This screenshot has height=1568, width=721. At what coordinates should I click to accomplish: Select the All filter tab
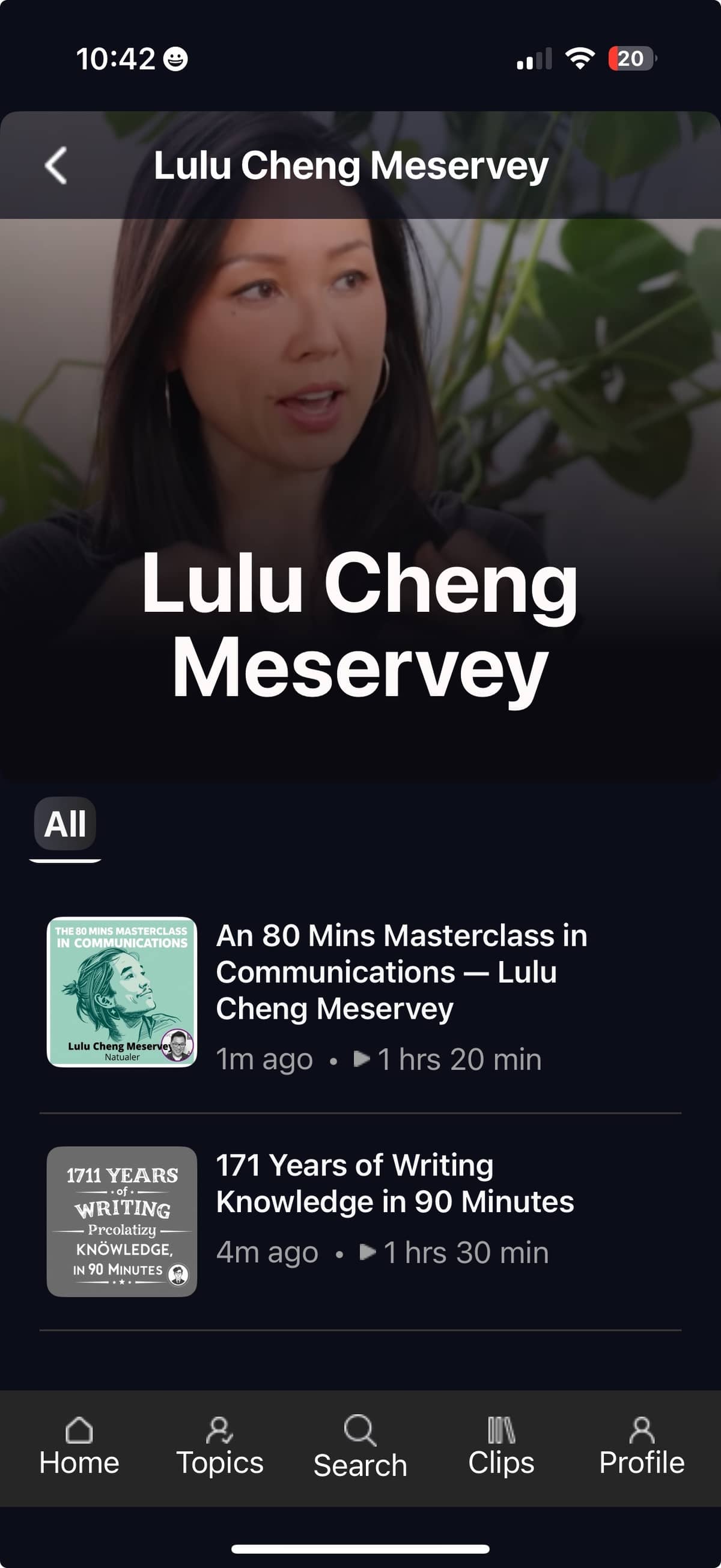click(x=65, y=824)
